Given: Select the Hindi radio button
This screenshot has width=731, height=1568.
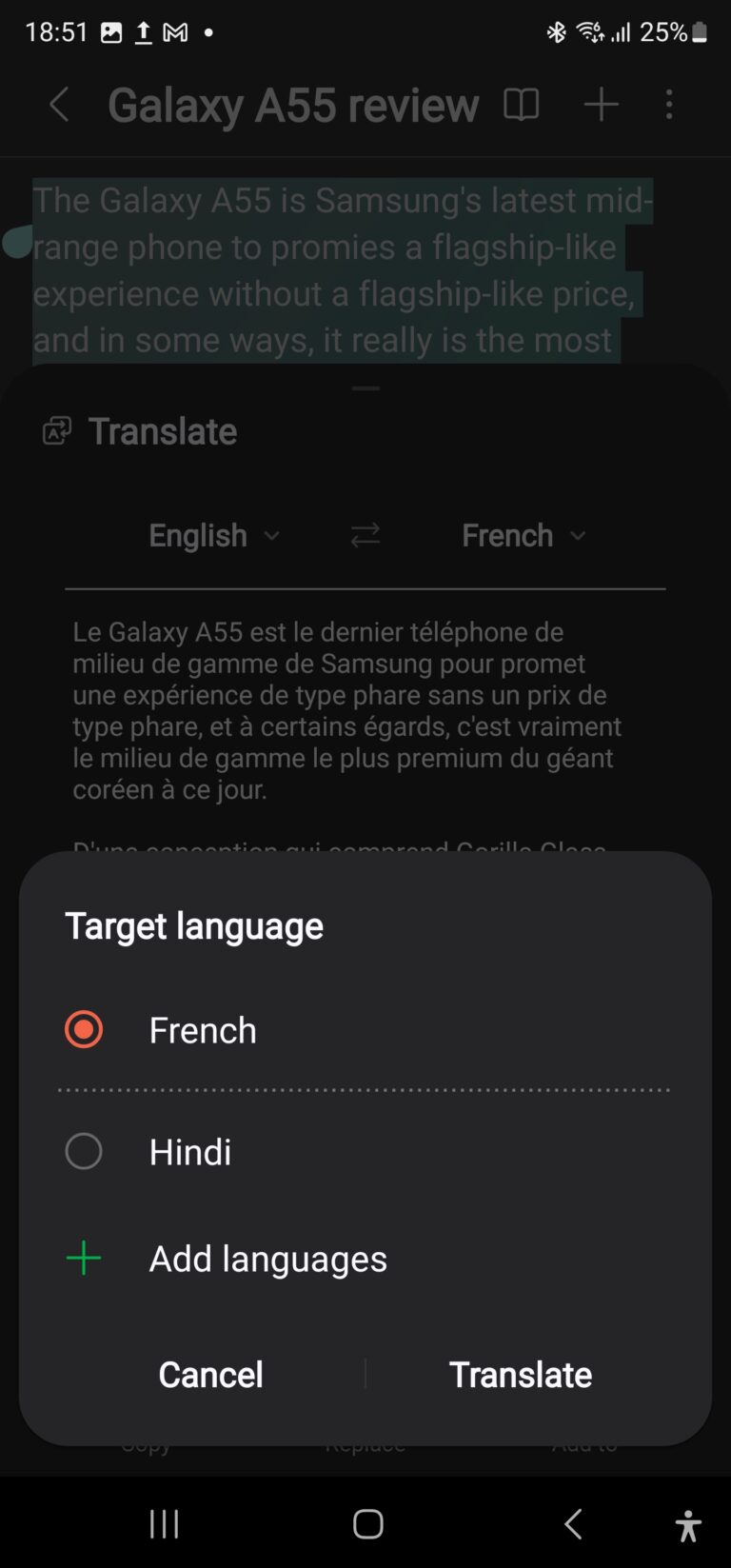Looking at the screenshot, I should [84, 1151].
